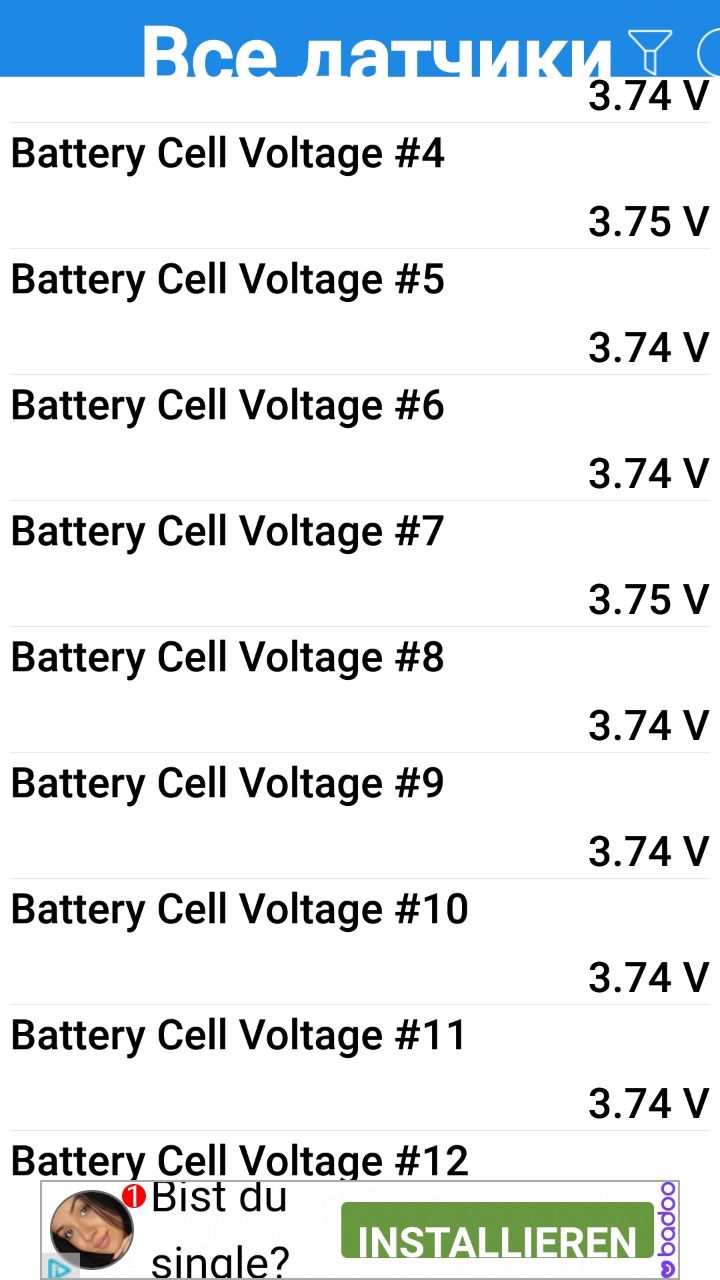Image resolution: width=720 pixels, height=1280 pixels.
Task: Select the Battery Cell Voltage #5 sensor
Action: (360, 313)
